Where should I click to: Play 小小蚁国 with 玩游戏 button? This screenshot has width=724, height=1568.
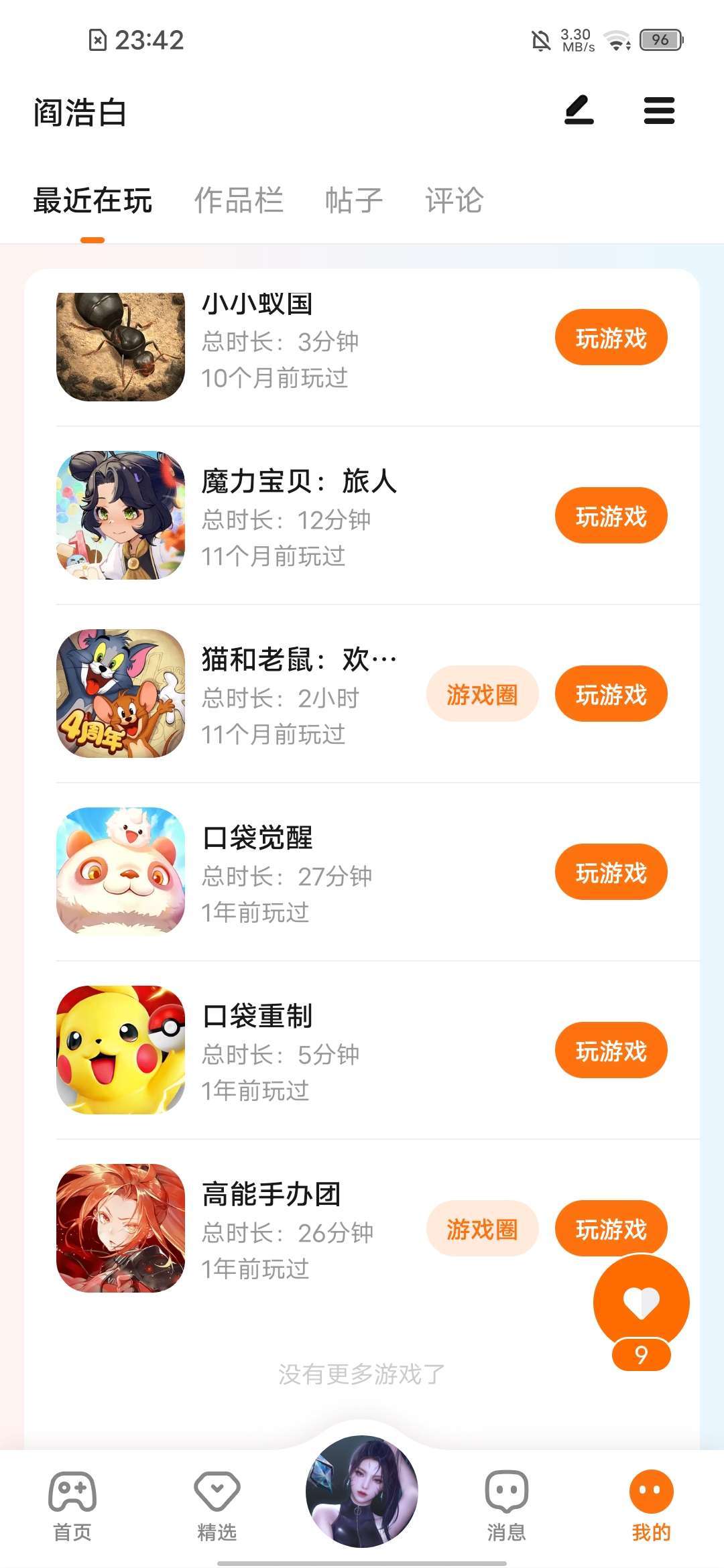611,338
